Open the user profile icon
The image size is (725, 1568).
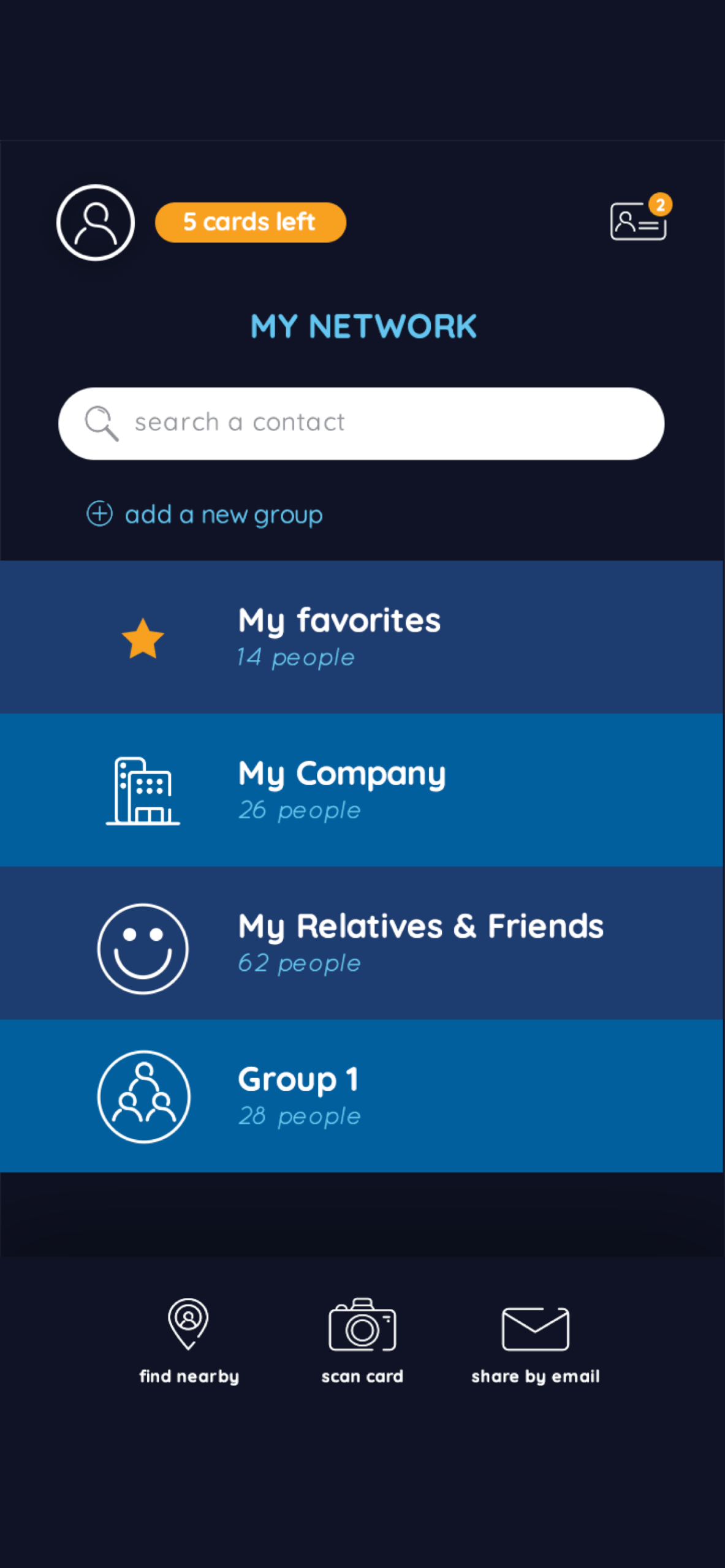(x=96, y=222)
